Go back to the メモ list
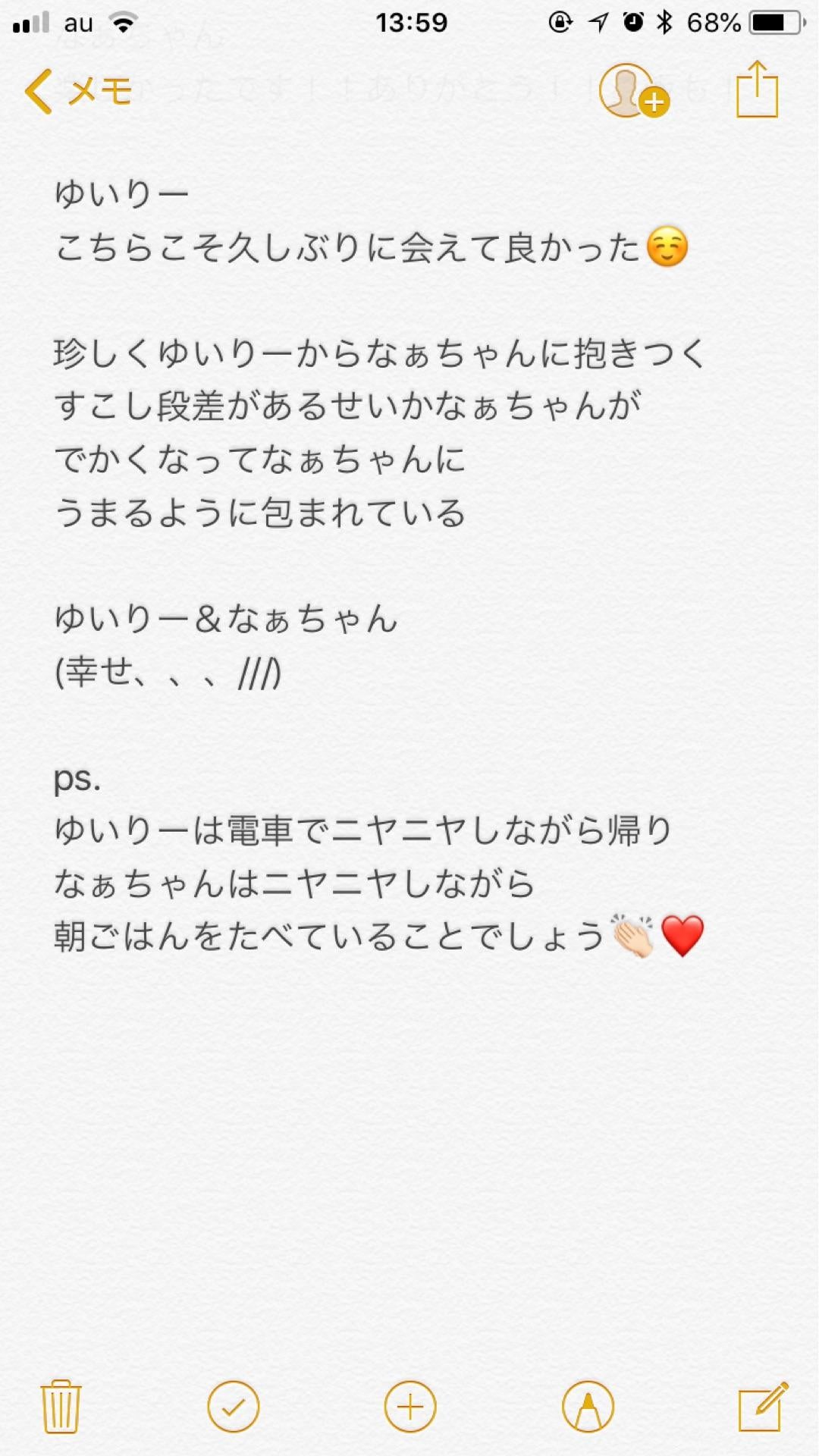 point(78,92)
